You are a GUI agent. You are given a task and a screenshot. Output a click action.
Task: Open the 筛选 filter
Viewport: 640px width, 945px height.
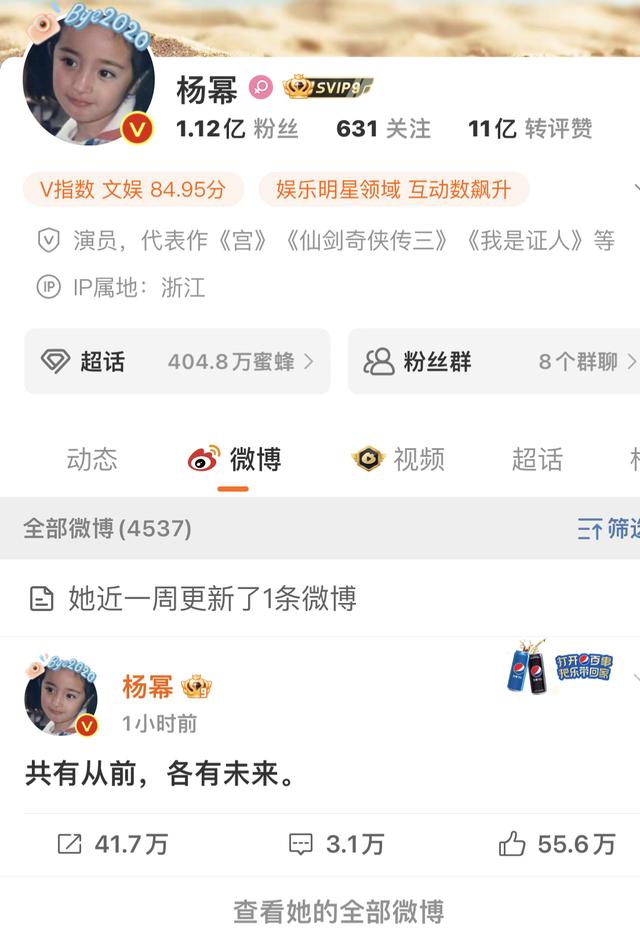point(609,528)
